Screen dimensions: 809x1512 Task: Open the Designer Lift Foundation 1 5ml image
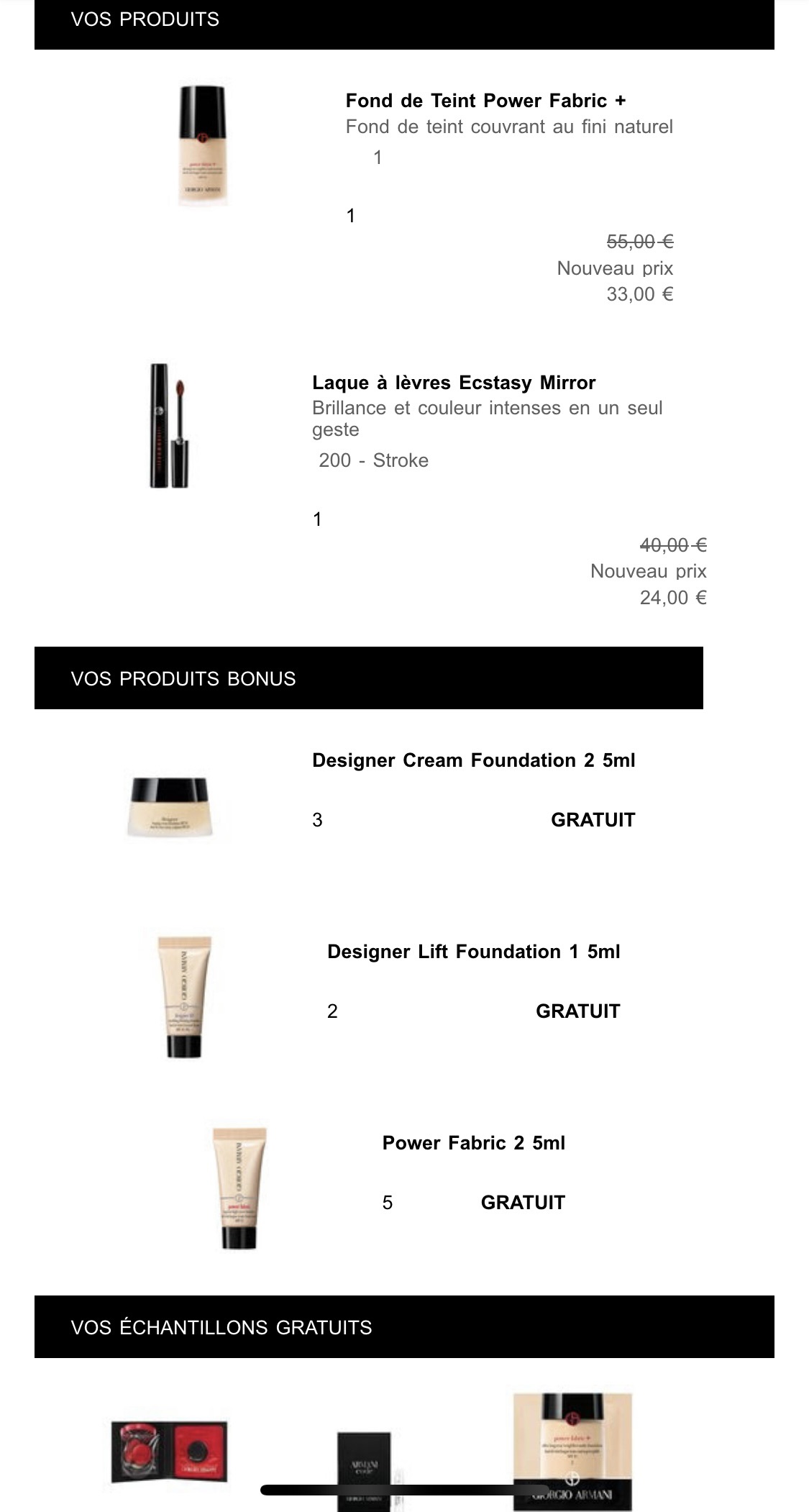[x=184, y=997]
